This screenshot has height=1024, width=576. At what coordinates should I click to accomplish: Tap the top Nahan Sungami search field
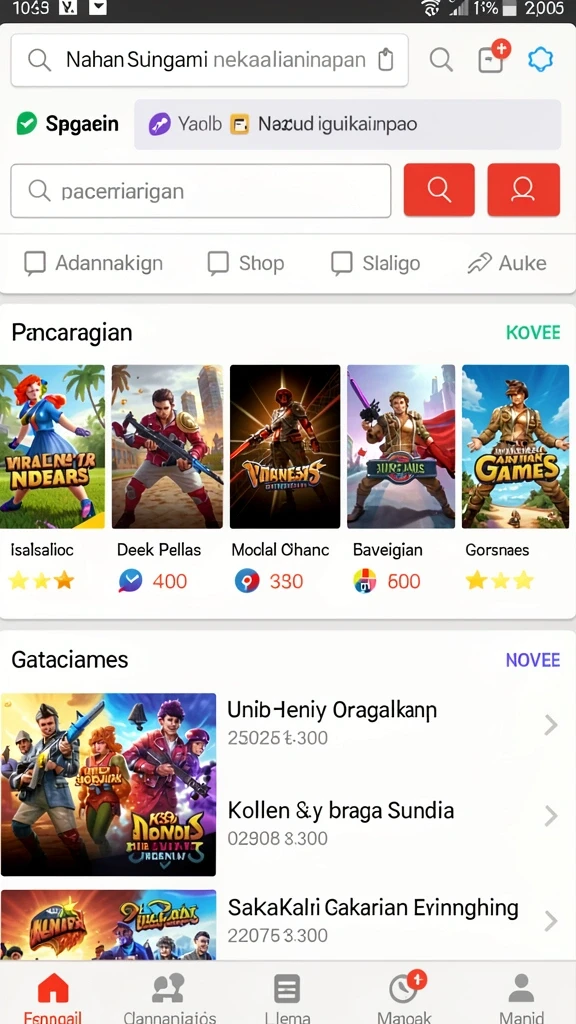coord(210,61)
